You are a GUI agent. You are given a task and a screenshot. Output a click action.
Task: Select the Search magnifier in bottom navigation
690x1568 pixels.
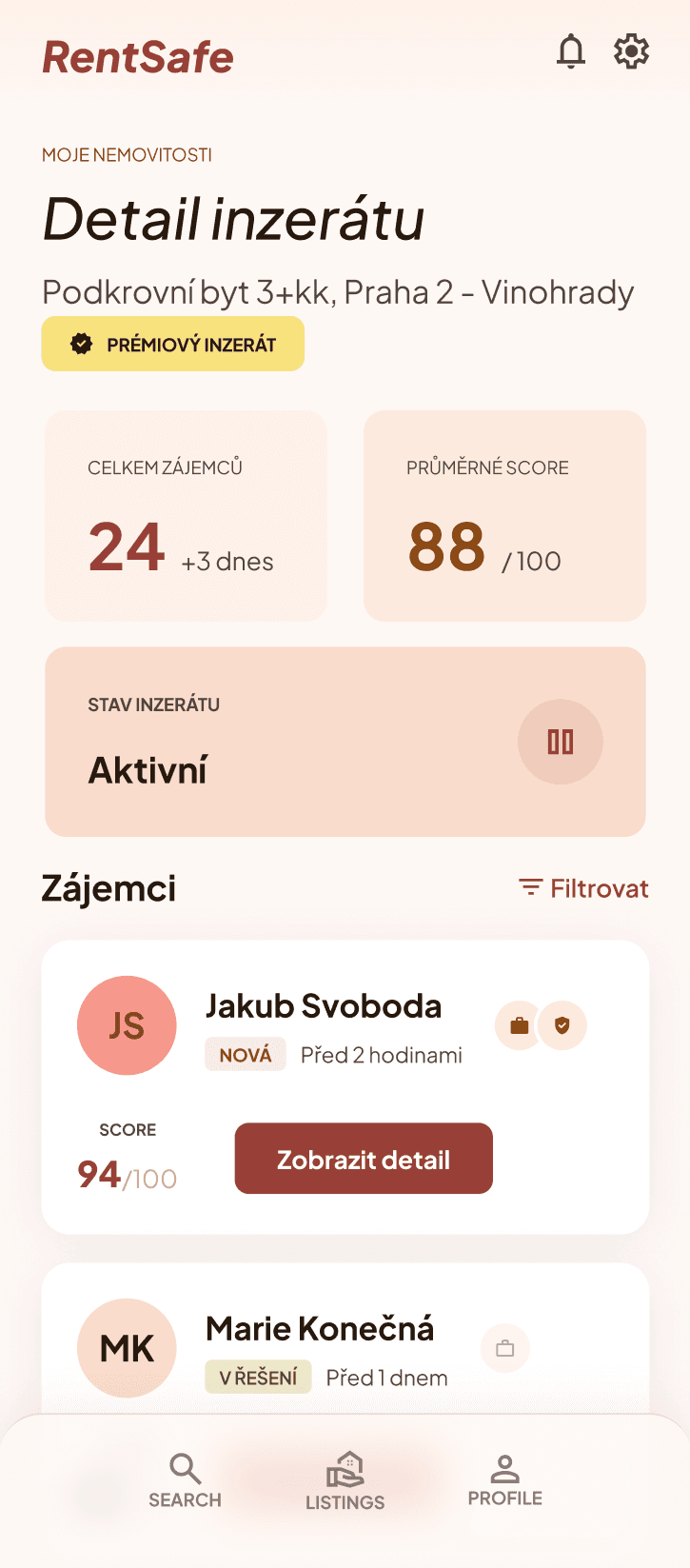point(185,1469)
